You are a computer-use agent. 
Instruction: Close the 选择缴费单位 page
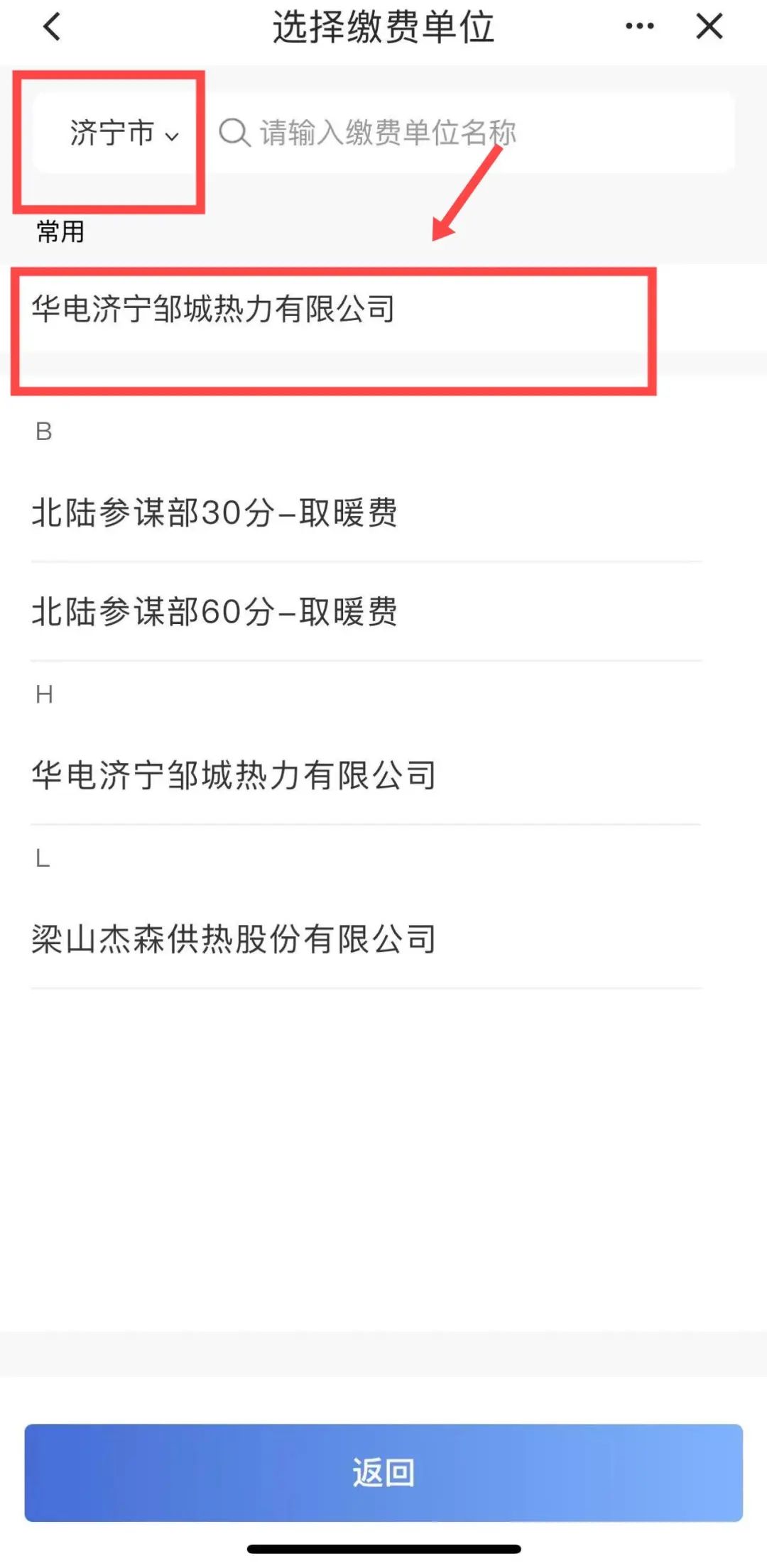point(709,27)
